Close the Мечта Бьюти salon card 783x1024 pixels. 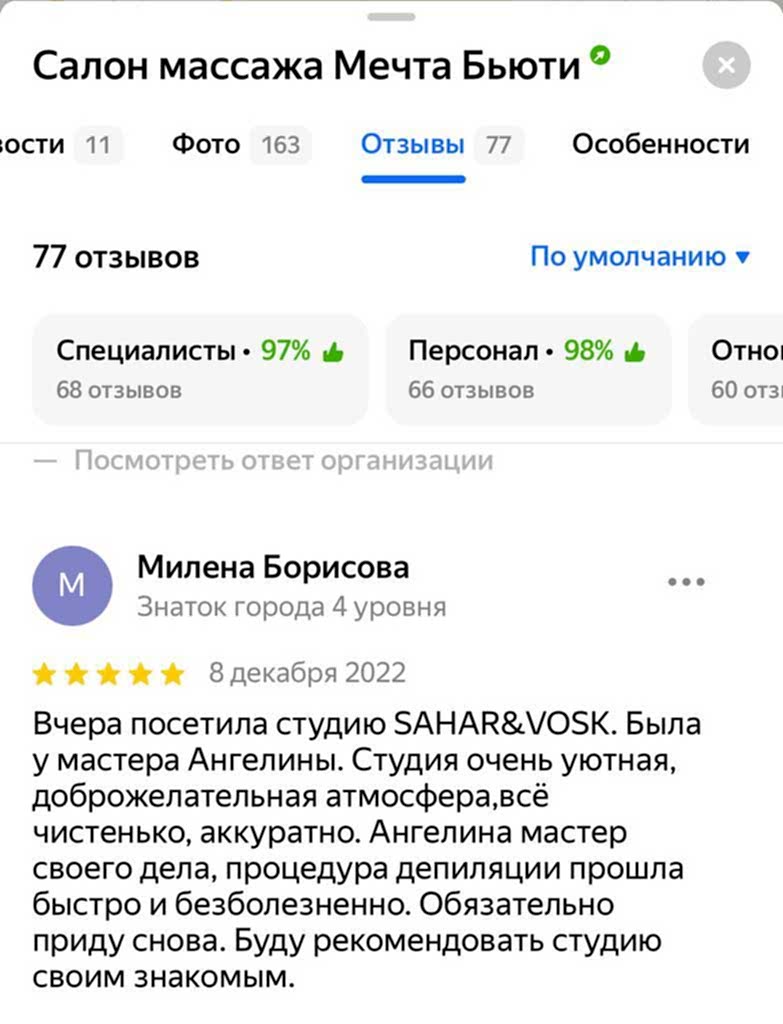click(727, 67)
